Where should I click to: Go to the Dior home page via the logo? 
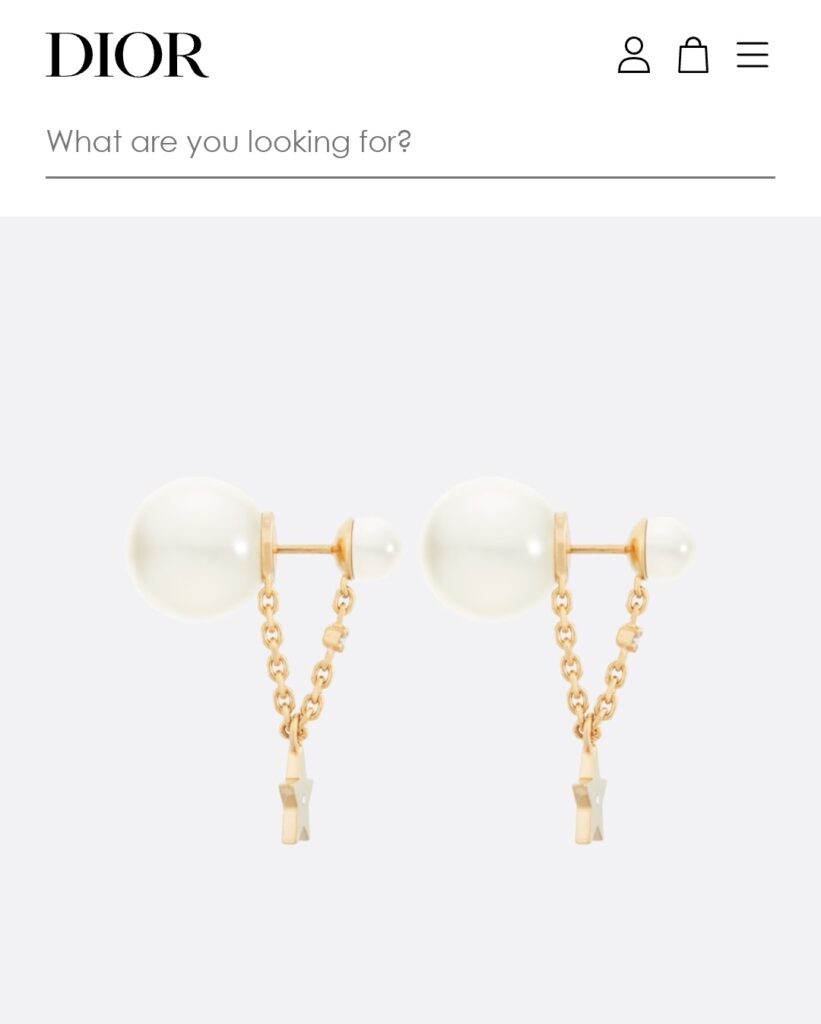pyautogui.click(x=127, y=55)
